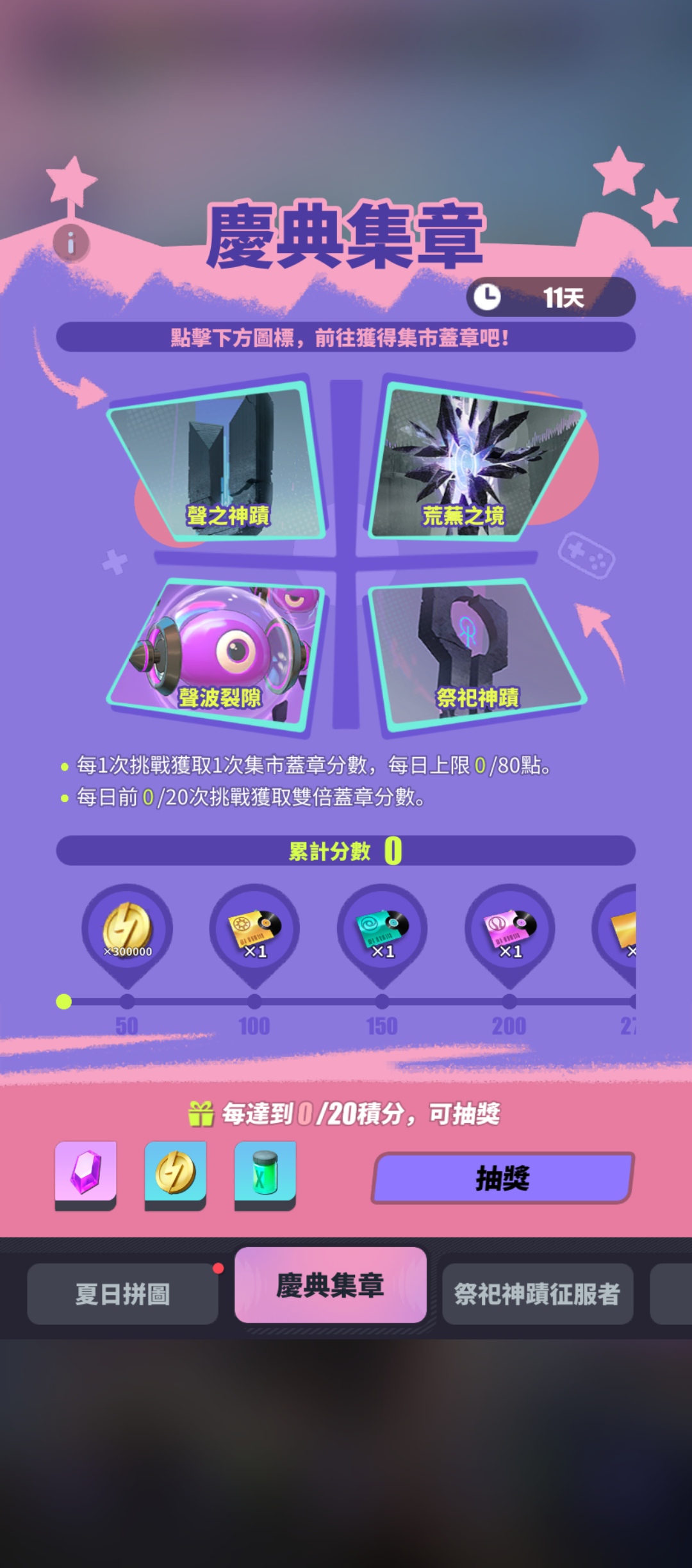The height and width of the screenshot is (1568, 692).
Task: Inspect the purple gem prize
Action: [86, 1175]
